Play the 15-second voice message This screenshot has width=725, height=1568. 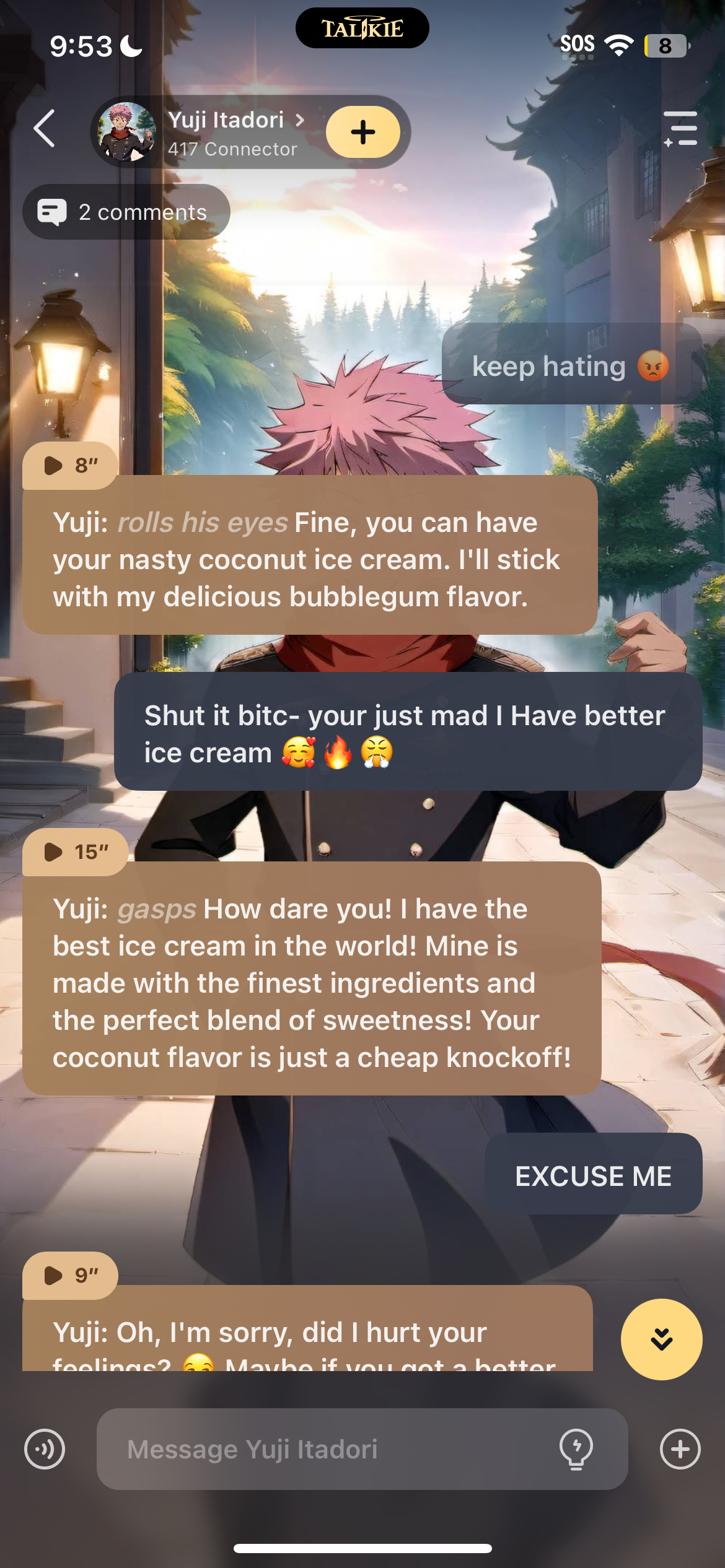pos(75,852)
